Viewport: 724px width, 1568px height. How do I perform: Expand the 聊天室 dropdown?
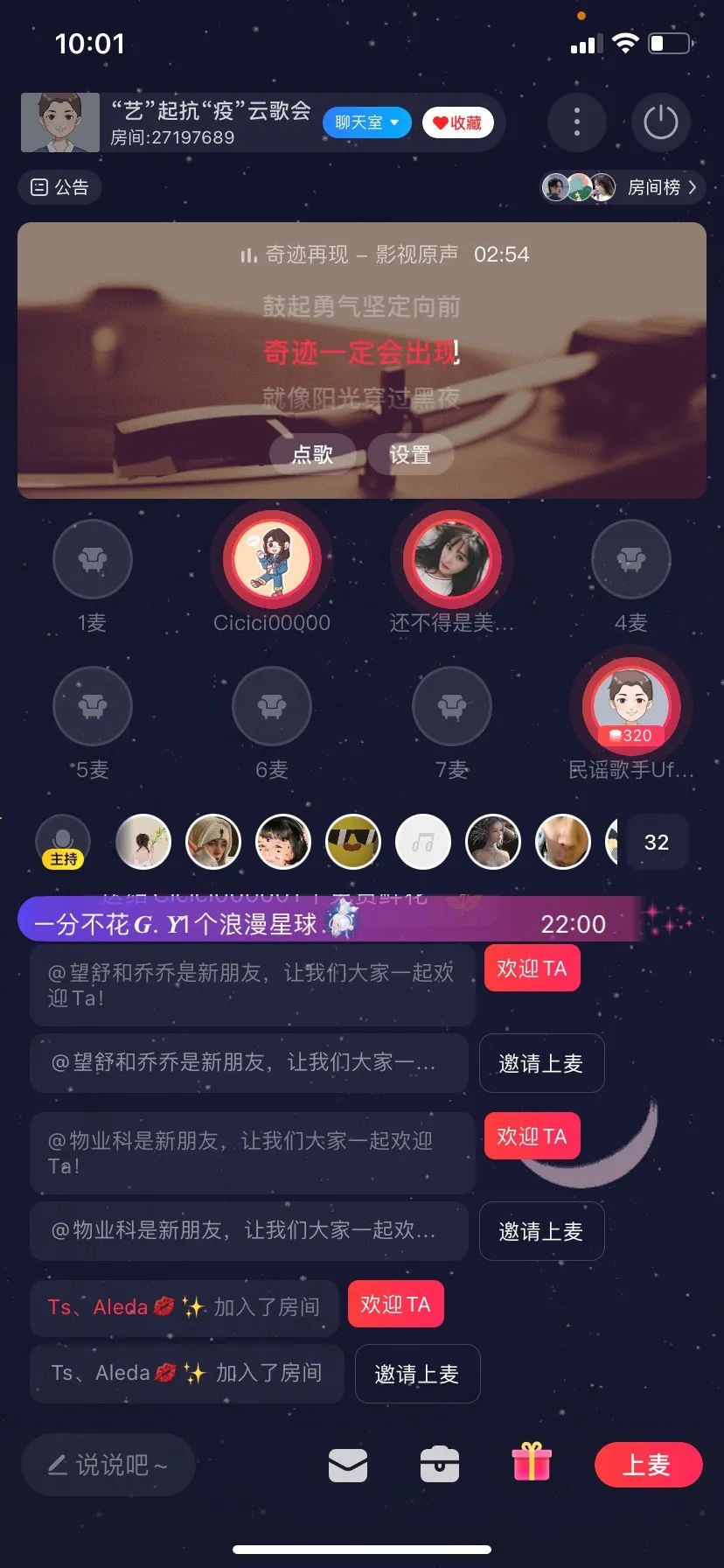click(x=366, y=122)
